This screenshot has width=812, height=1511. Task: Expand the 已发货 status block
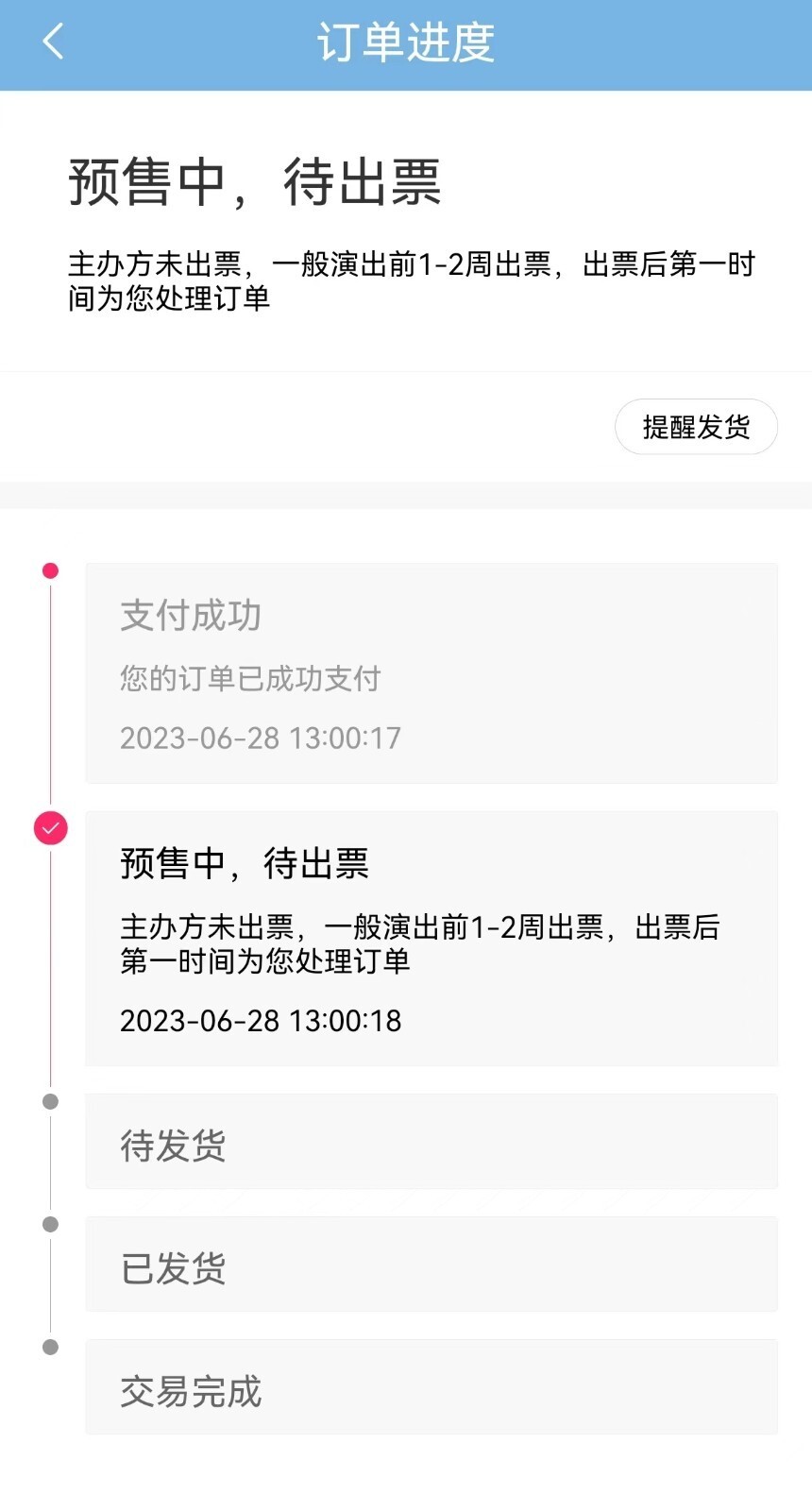click(x=431, y=1264)
